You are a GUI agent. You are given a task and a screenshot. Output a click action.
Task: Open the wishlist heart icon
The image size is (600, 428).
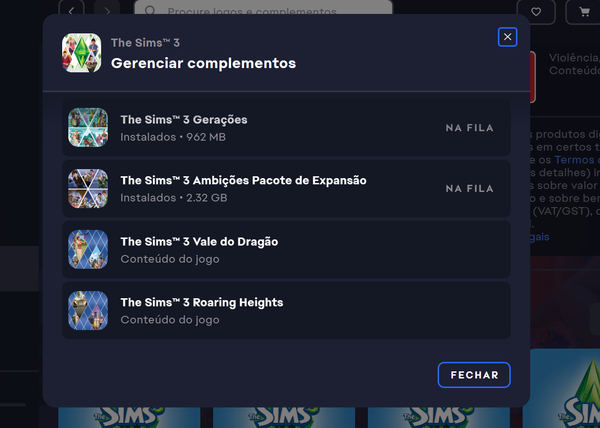coord(535,12)
